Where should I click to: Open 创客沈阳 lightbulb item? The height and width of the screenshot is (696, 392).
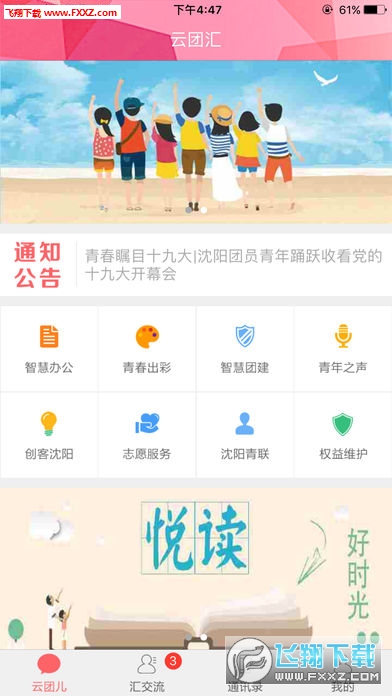(49, 435)
